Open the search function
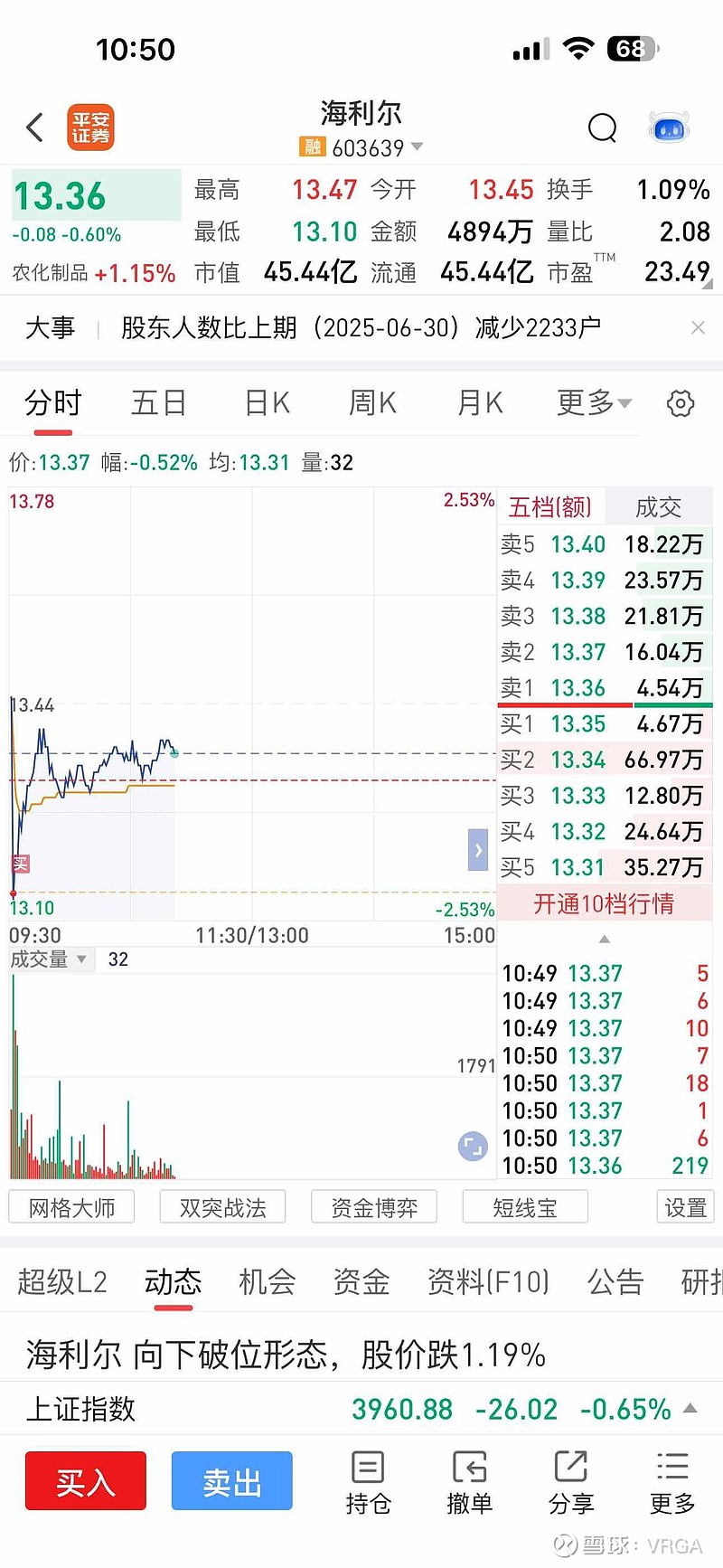723x1568 pixels. pos(602,128)
